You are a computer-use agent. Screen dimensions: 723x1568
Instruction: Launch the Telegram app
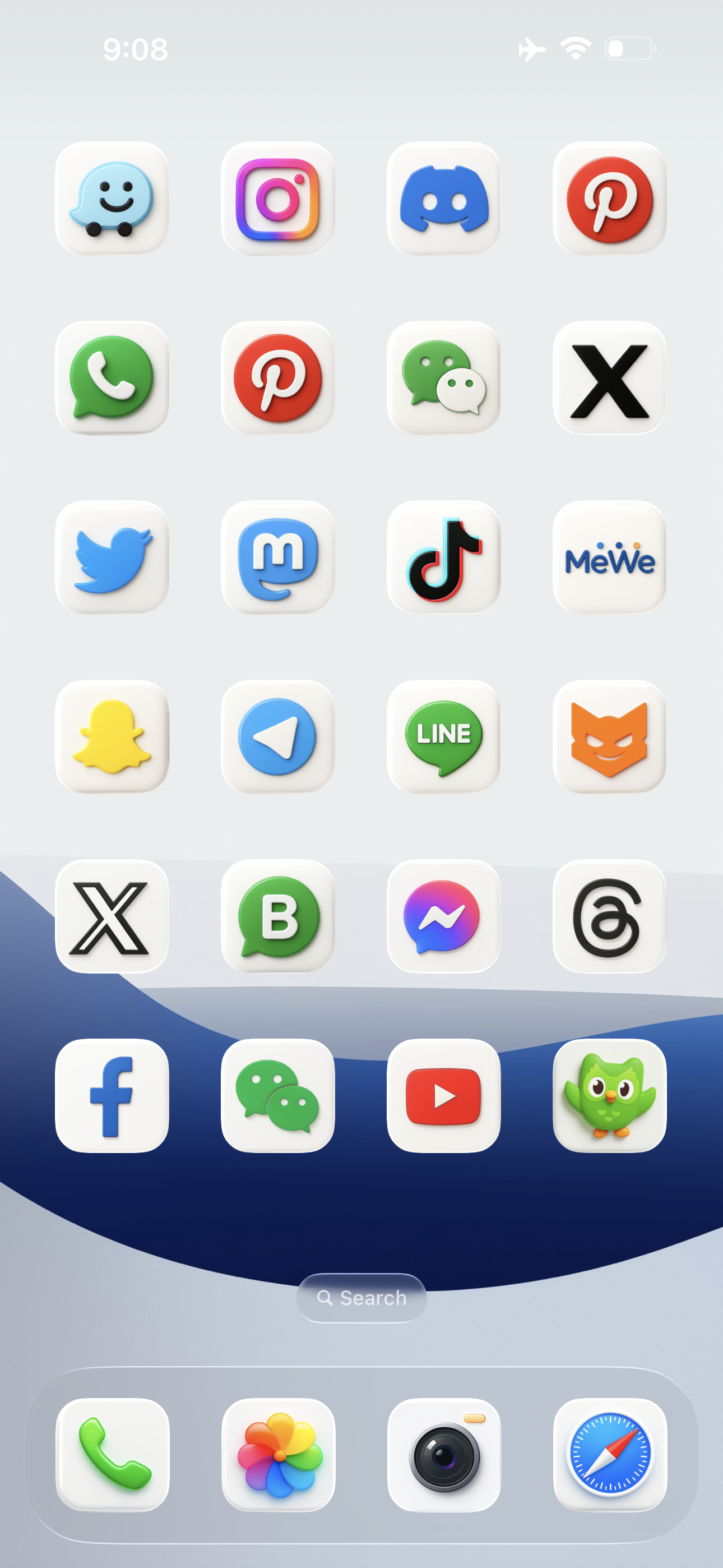click(x=277, y=736)
